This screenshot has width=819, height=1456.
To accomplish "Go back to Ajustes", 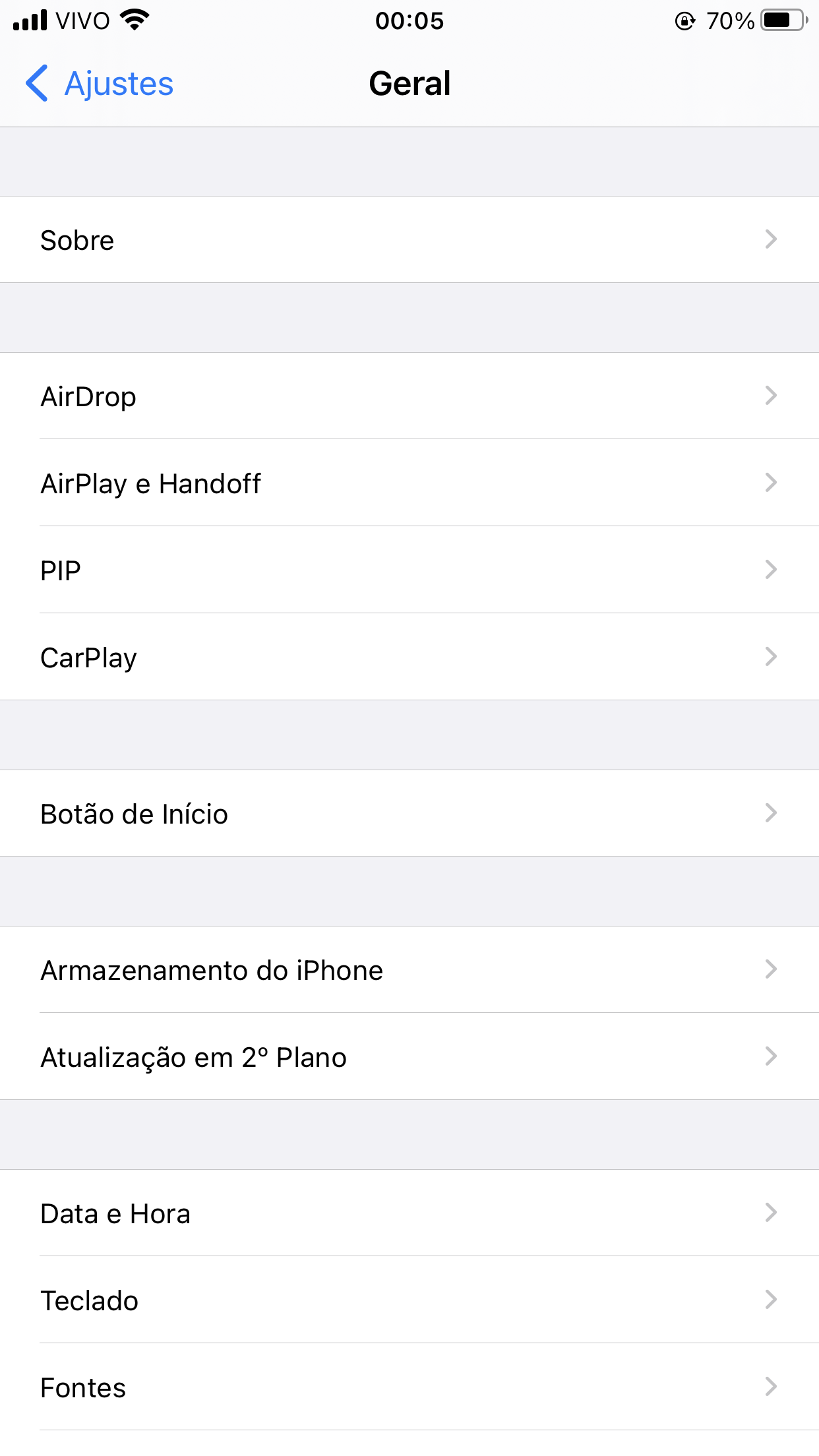I will [x=100, y=84].
